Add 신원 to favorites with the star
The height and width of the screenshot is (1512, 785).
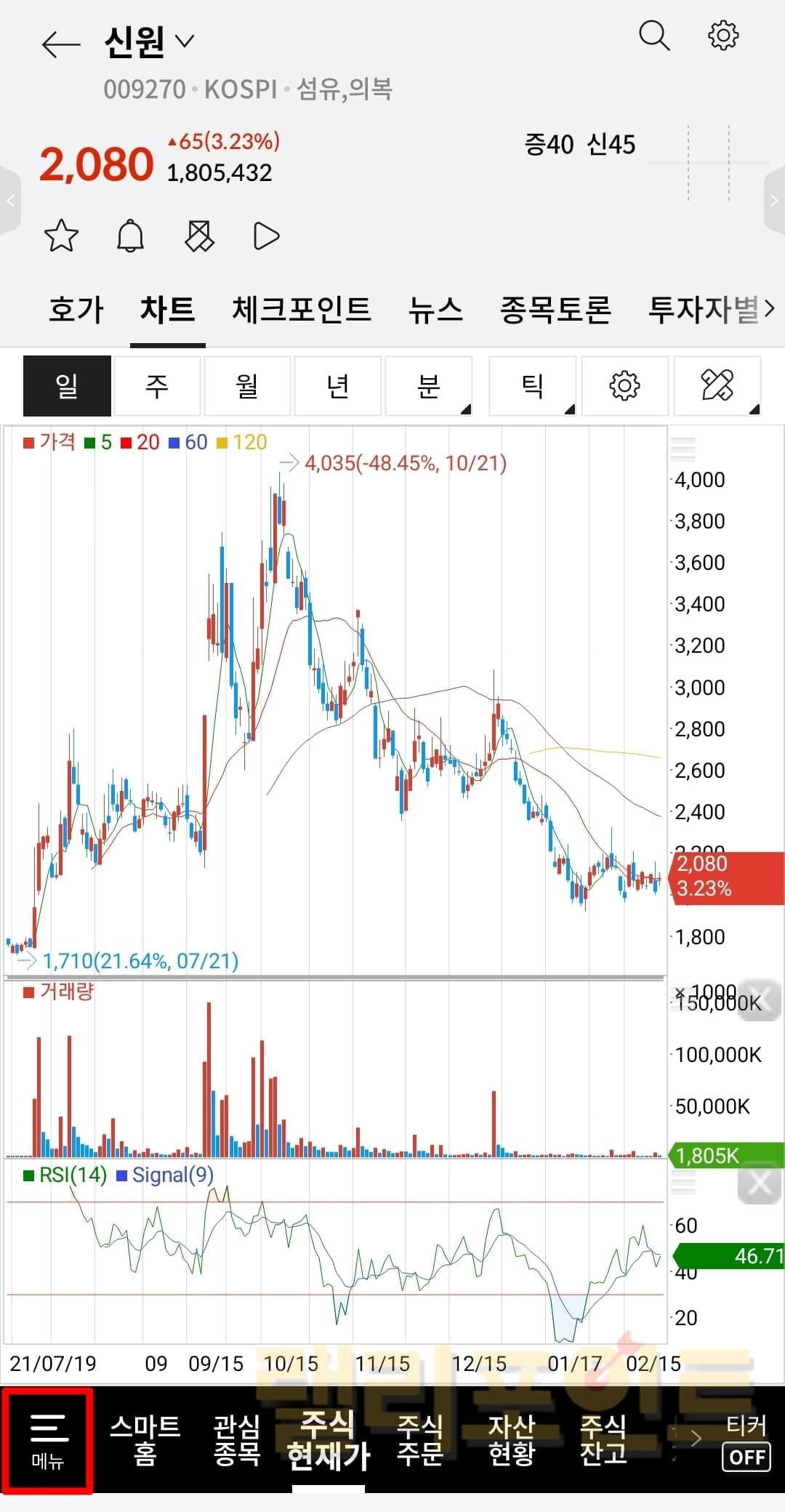click(61, 236)
